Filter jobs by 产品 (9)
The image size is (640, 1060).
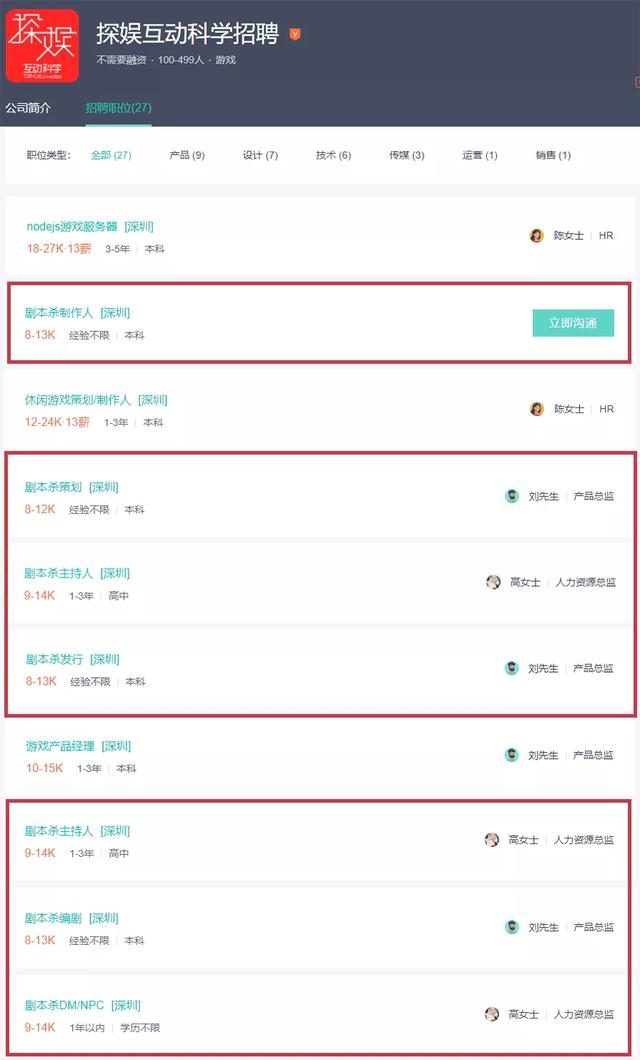pyautogui.click(x=187, y=155)
